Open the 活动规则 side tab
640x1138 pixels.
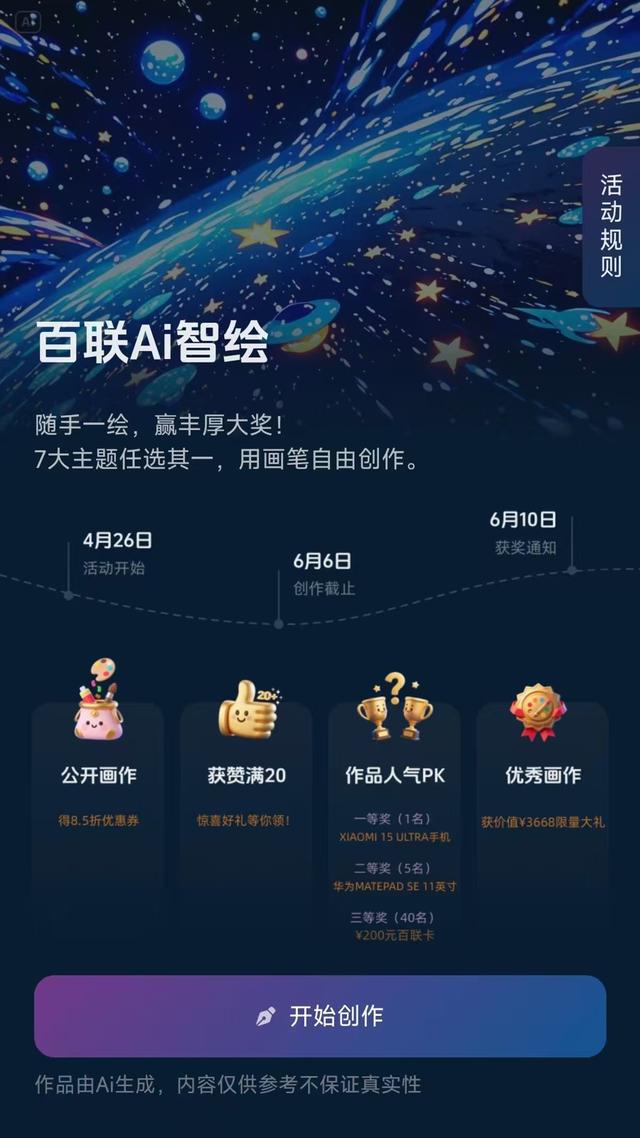[611, 226]
